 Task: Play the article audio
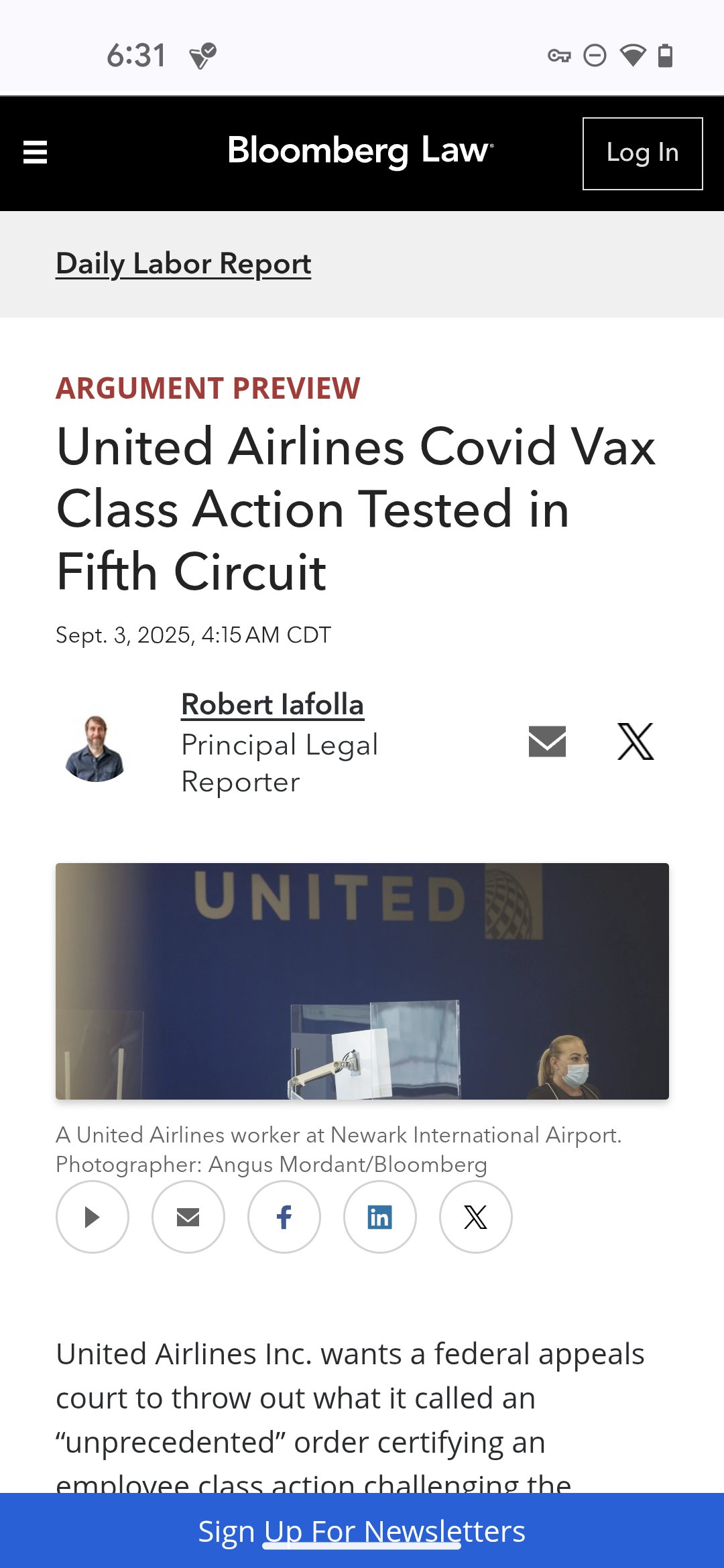[x=93, y=1217]
